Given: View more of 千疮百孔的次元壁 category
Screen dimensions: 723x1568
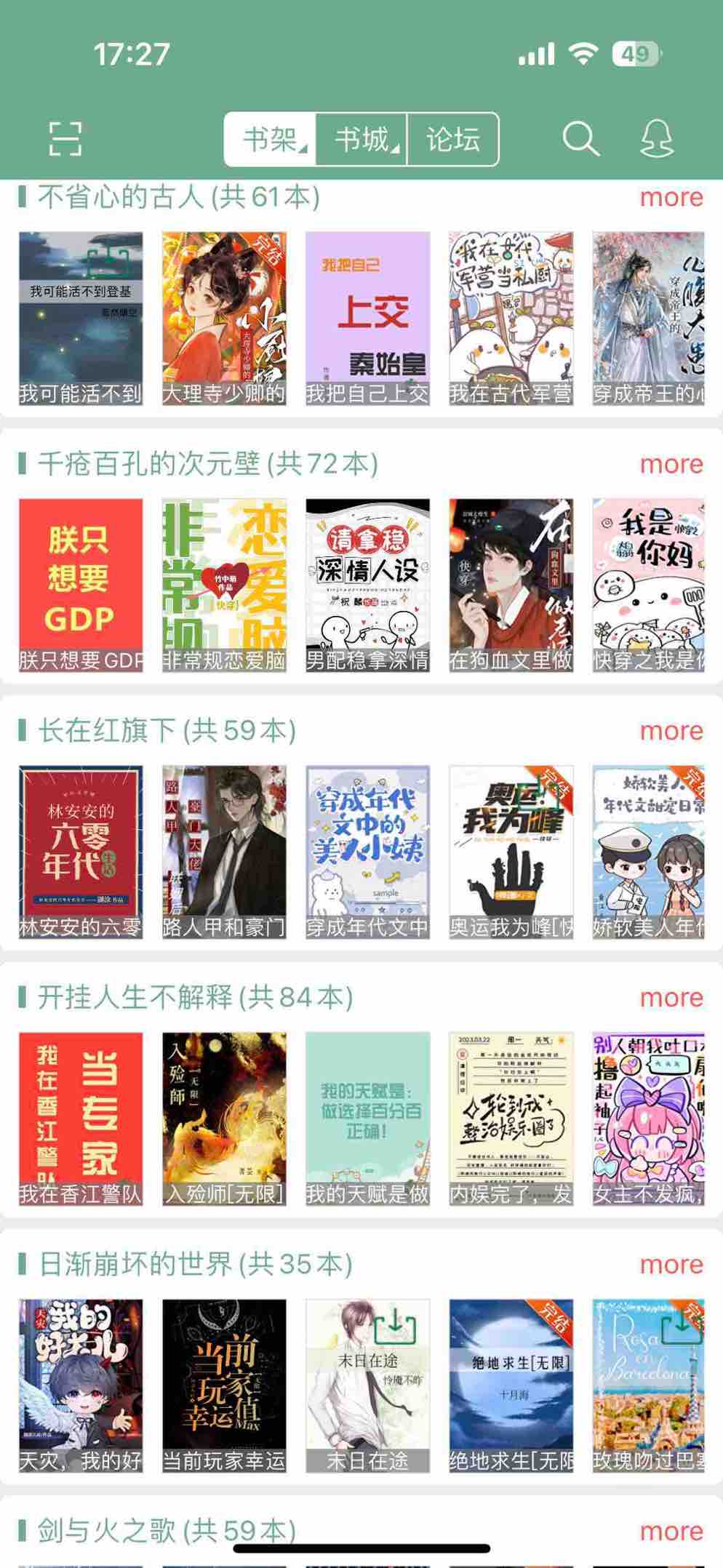Looking at the screenshot, I should (x=671, y=464).
